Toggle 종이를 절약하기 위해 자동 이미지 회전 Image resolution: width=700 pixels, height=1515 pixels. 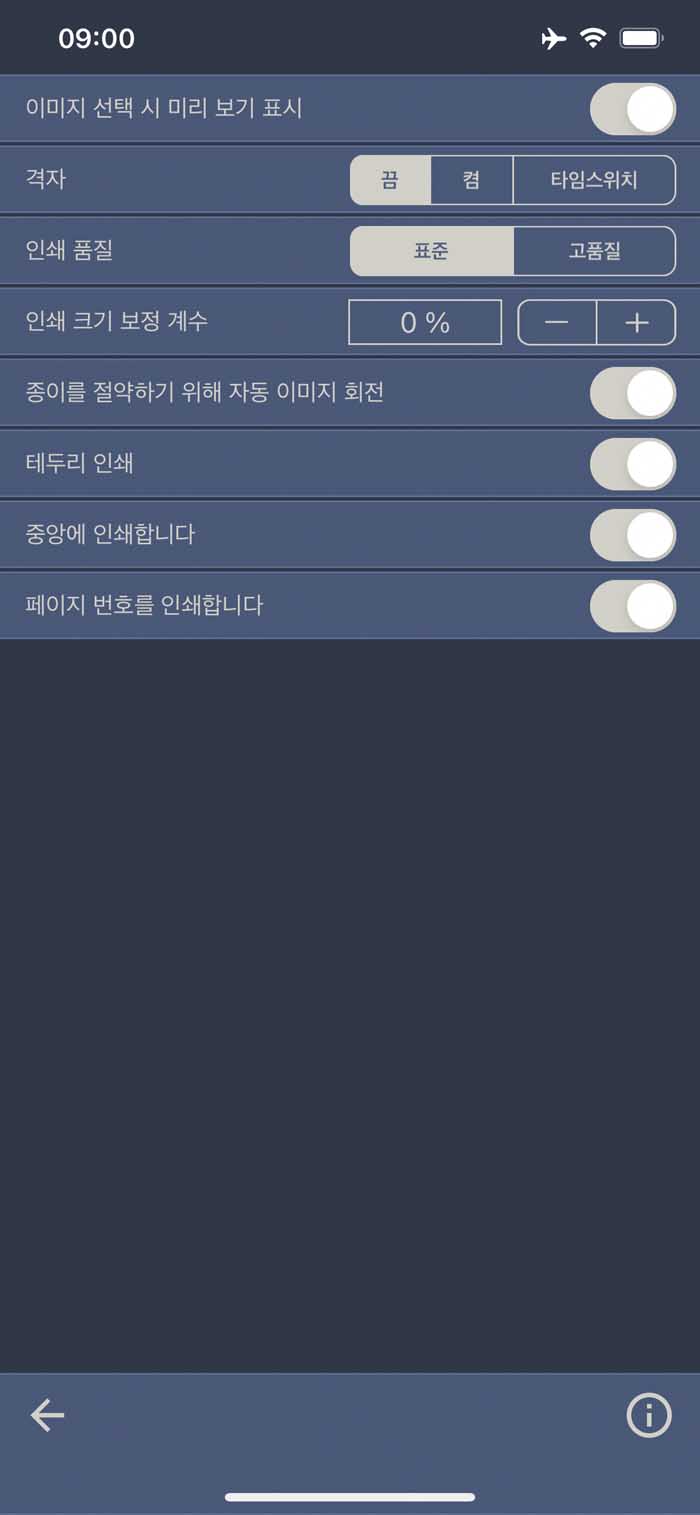(x=633, y=393)
